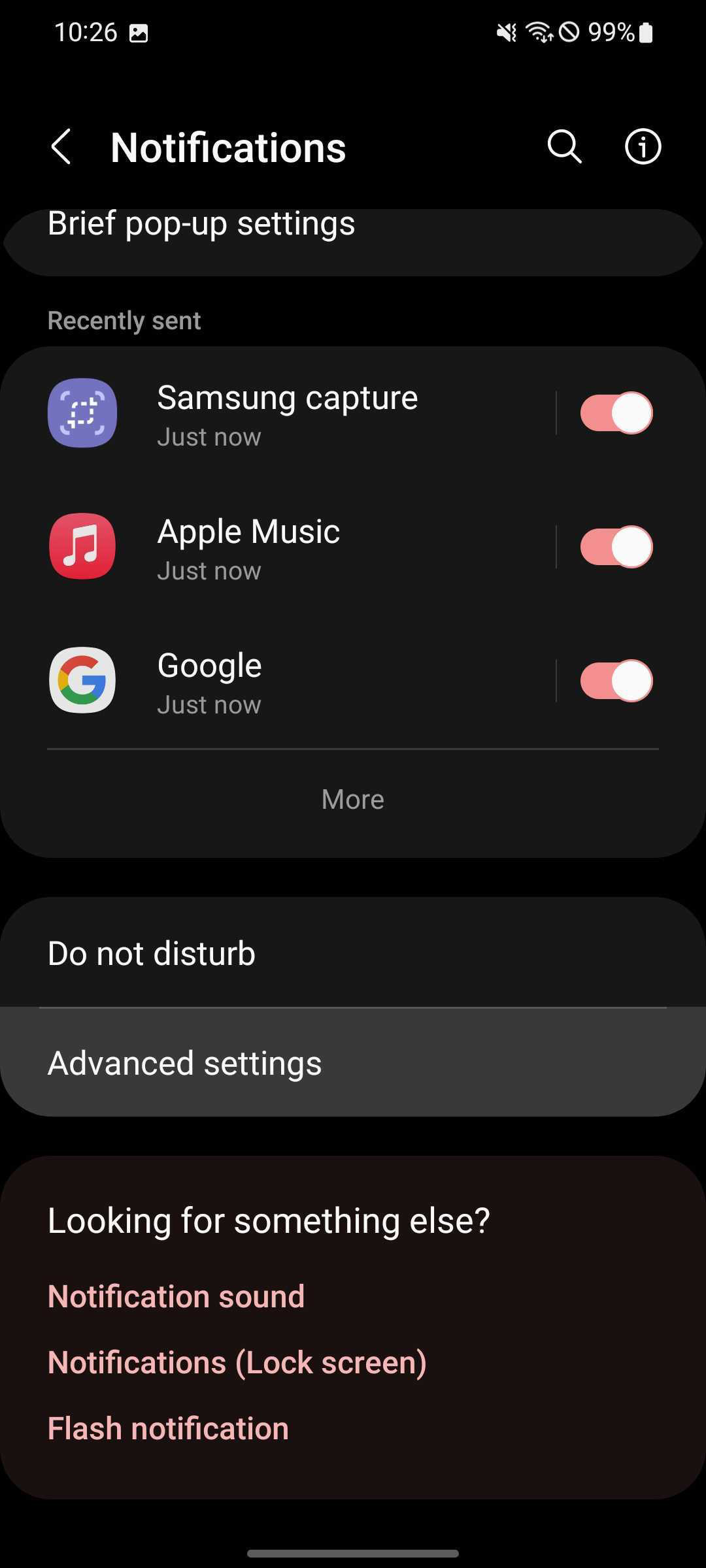Open Advanced settings

click(185, 1063)
